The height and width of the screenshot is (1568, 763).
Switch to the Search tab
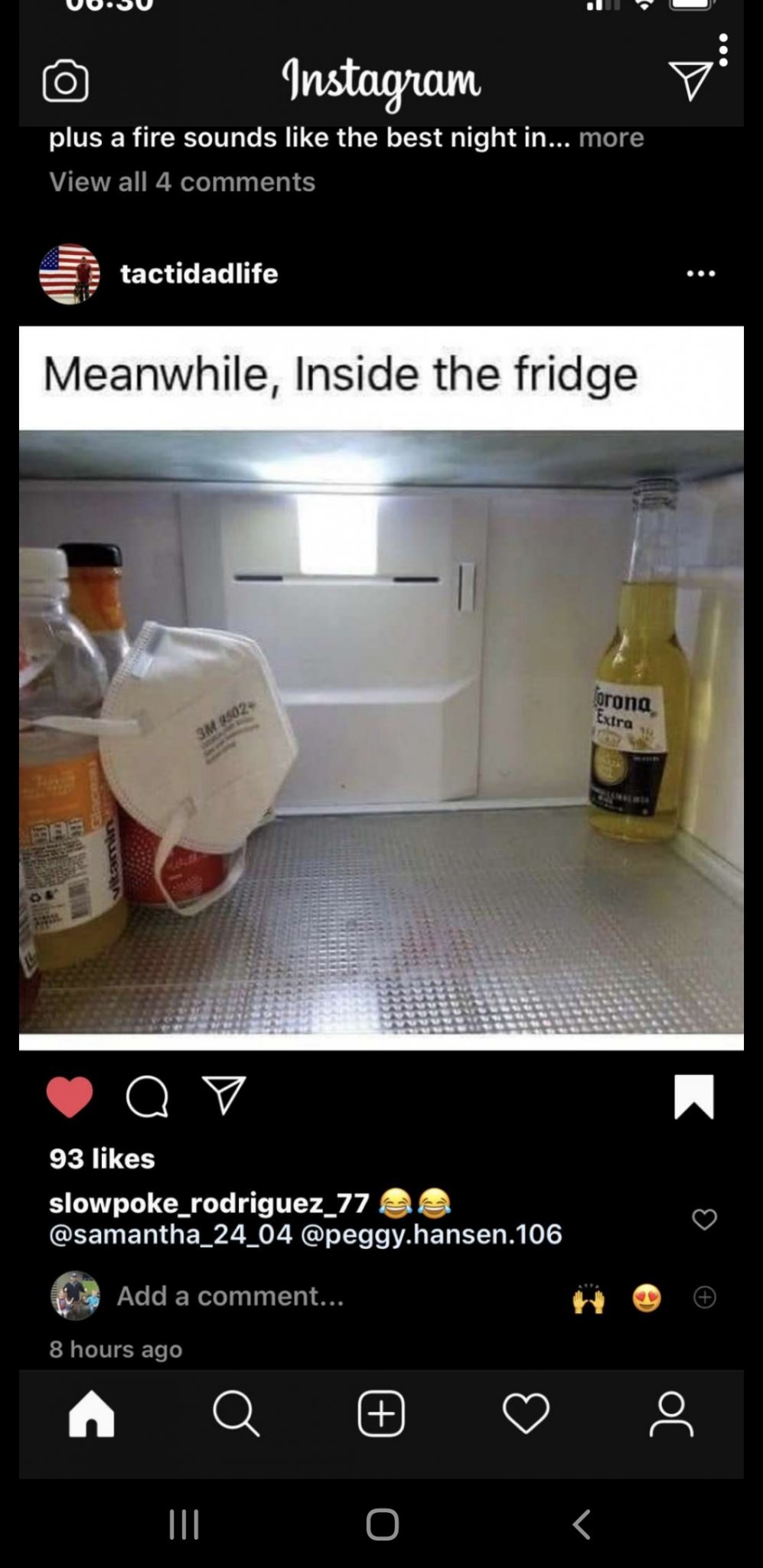tap(236, 1413)
